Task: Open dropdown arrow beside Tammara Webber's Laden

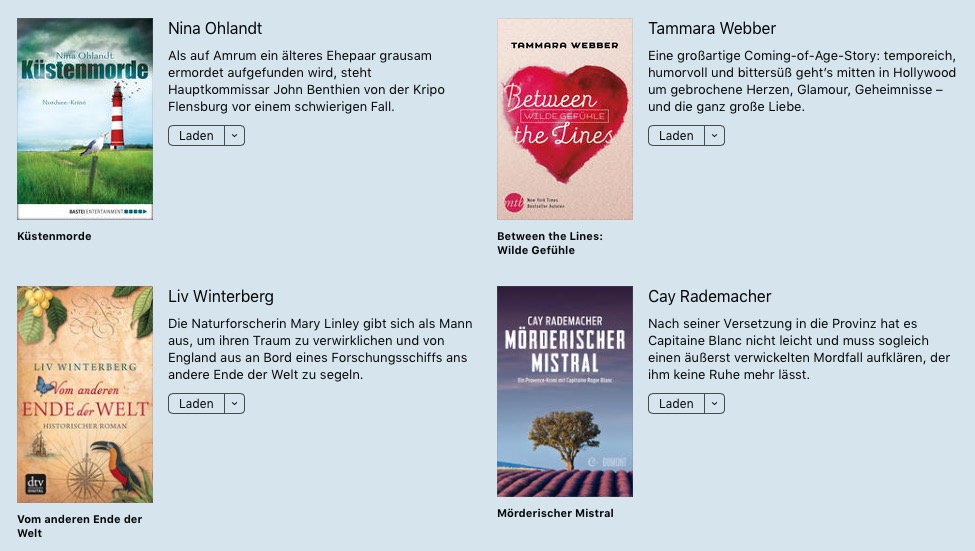Action: coord(714,136)
